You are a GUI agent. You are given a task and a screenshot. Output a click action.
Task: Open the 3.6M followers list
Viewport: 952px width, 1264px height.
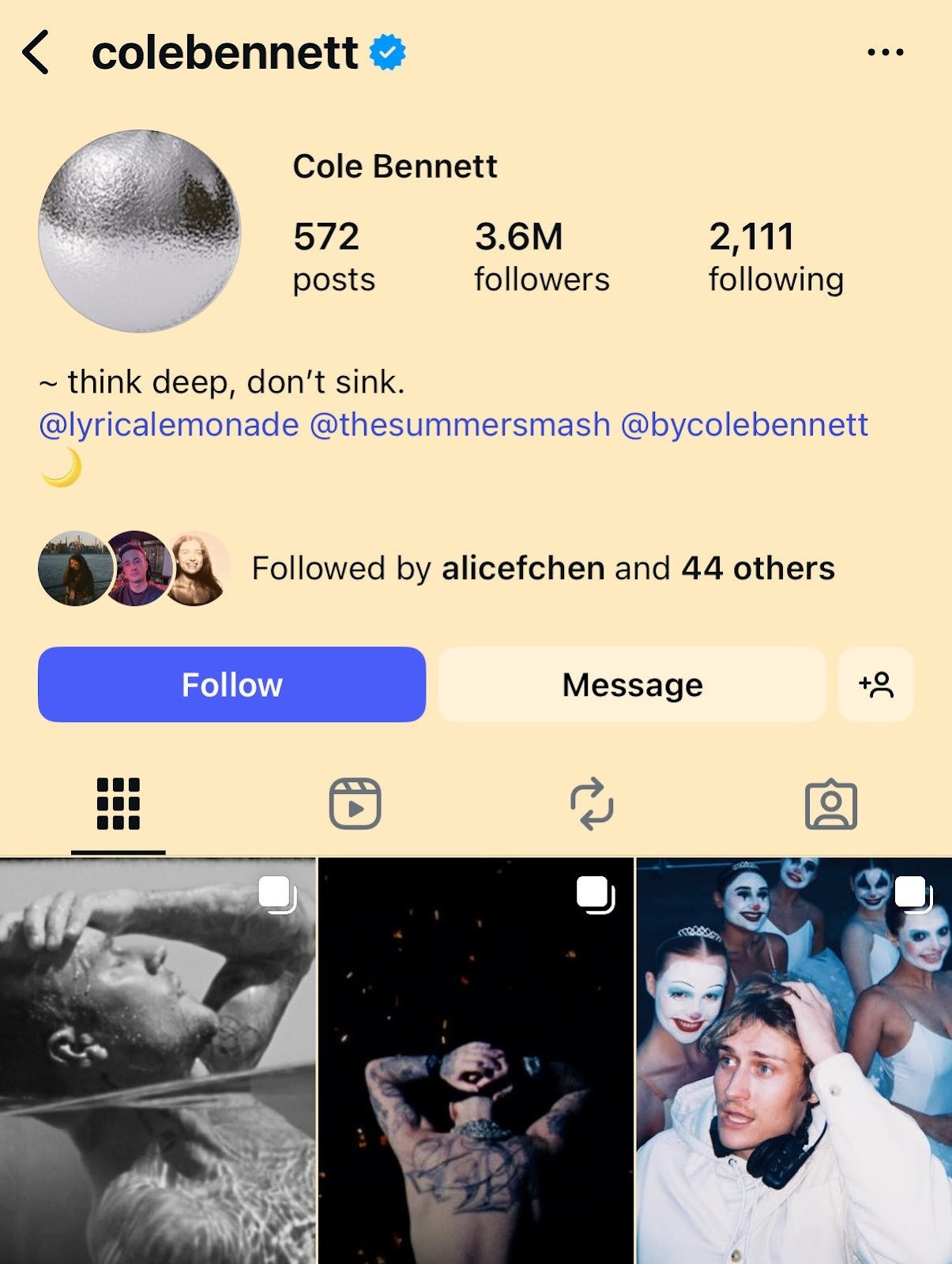click(x=541, y=257)
